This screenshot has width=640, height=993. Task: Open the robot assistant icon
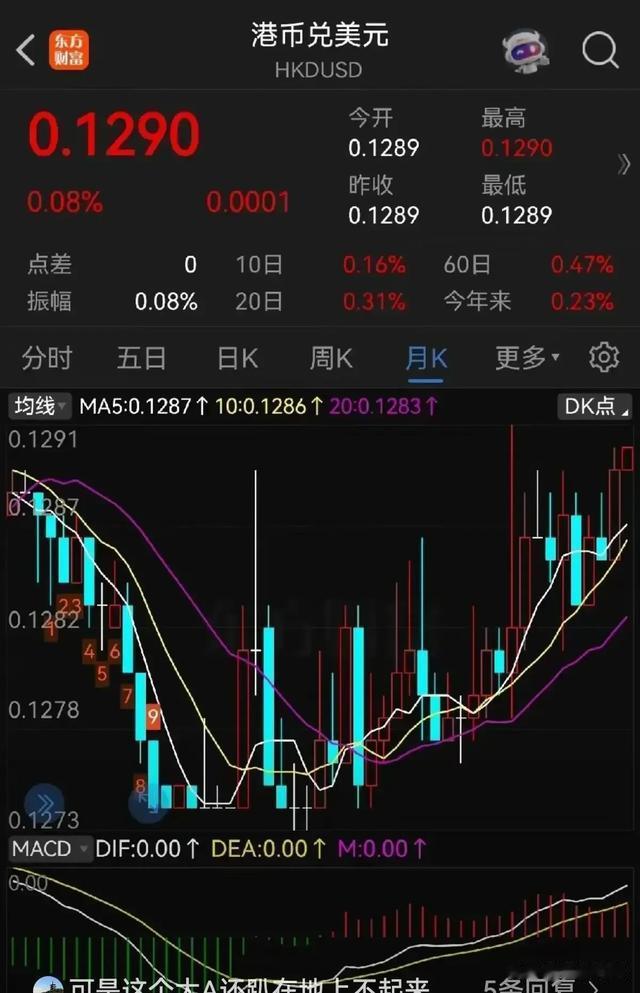(x=525, y=50)
